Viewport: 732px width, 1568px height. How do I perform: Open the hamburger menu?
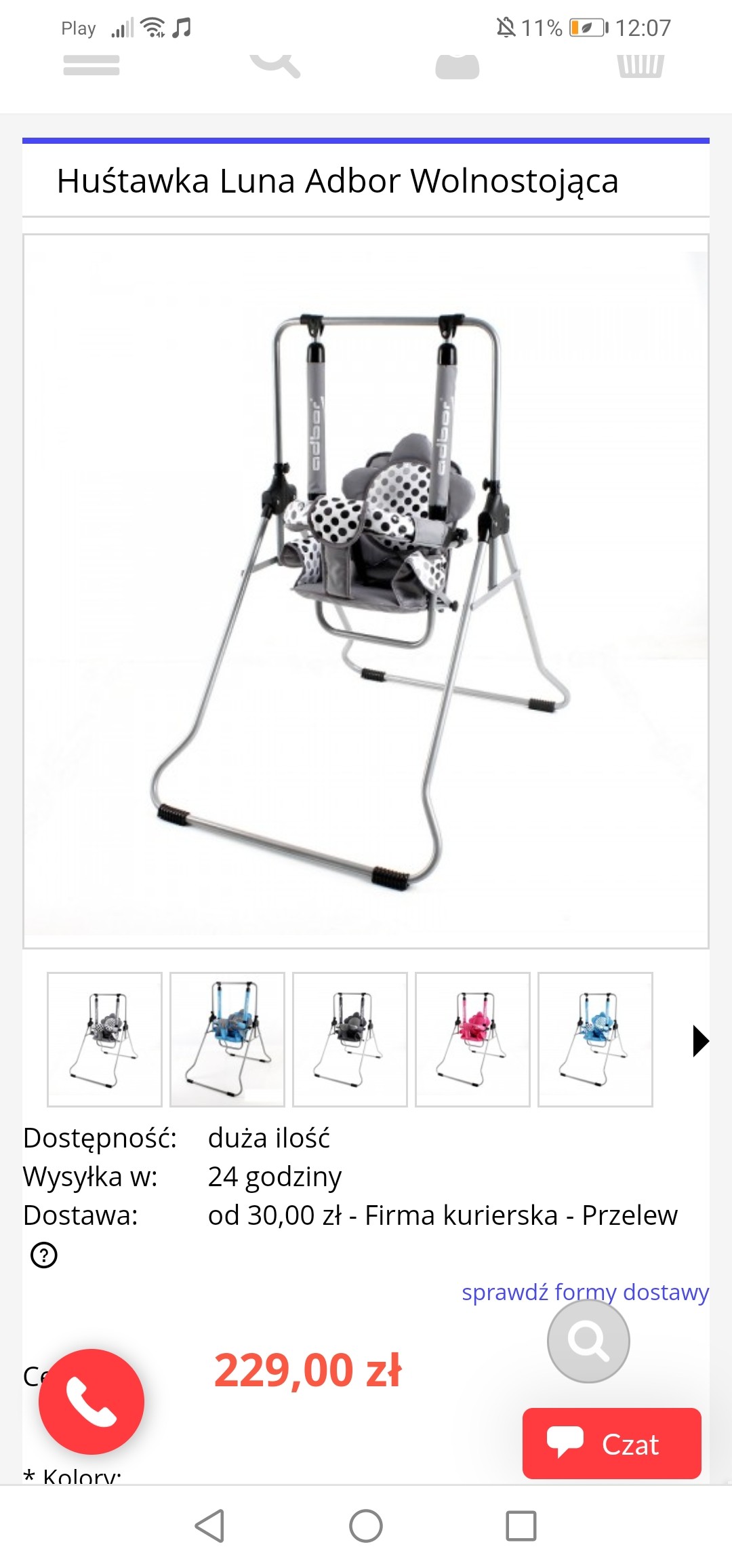pos(91,66)
